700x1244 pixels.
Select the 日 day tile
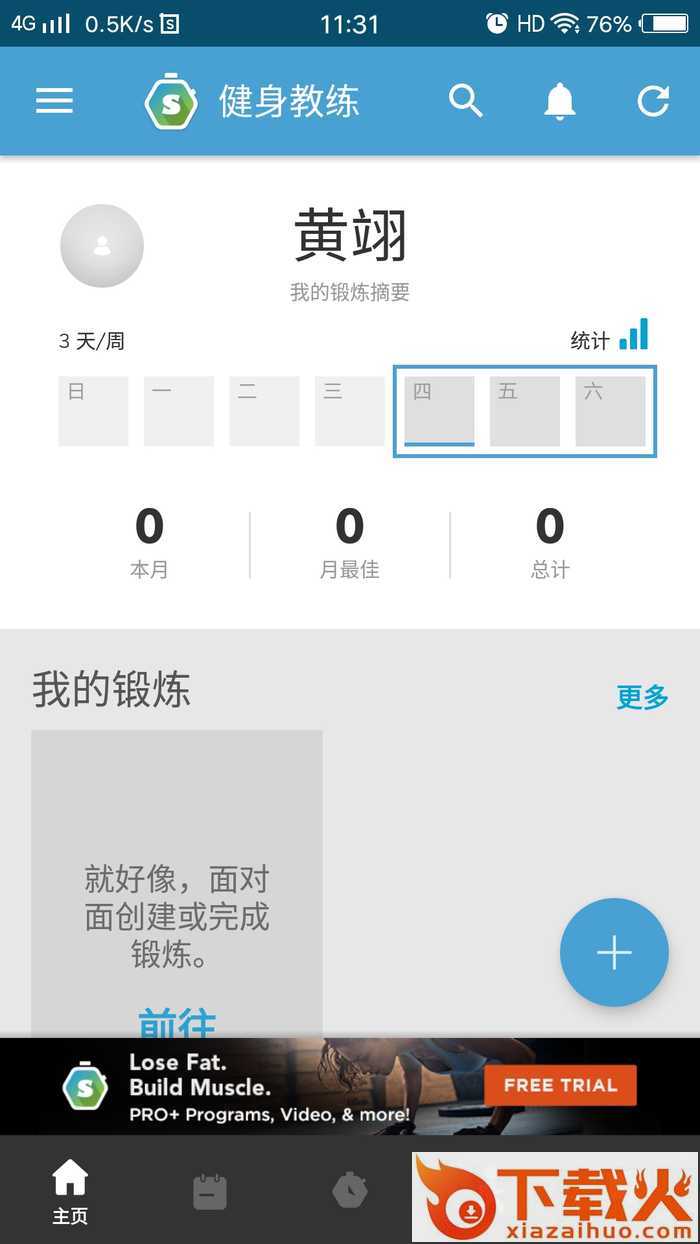pyautogui.click(x=93, y=411)
